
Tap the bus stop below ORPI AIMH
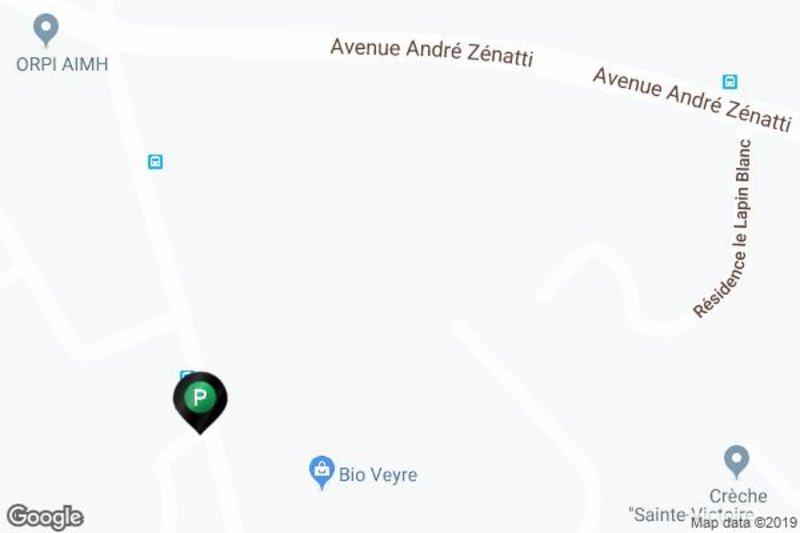click(155, 161)
